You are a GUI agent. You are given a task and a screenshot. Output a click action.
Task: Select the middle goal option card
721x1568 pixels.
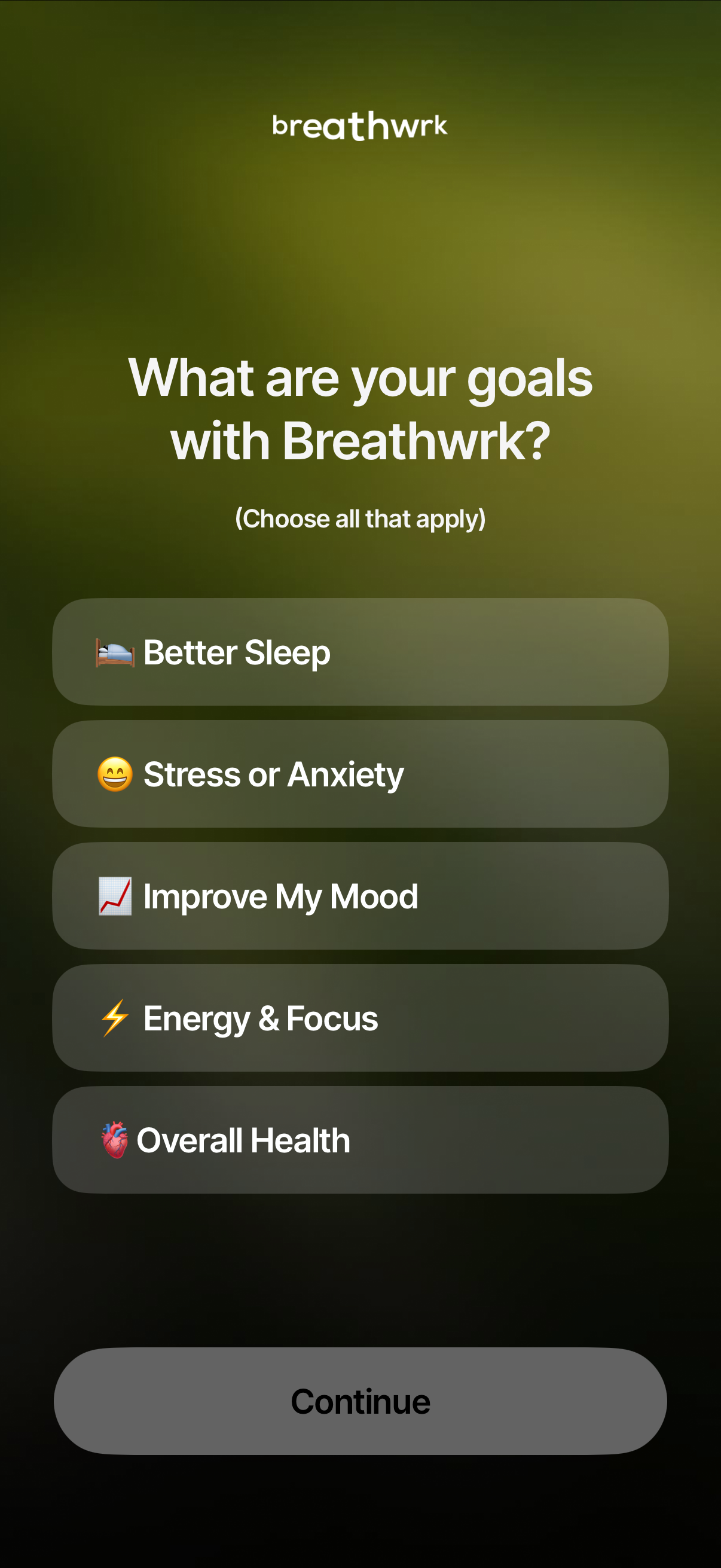[360, 896]
